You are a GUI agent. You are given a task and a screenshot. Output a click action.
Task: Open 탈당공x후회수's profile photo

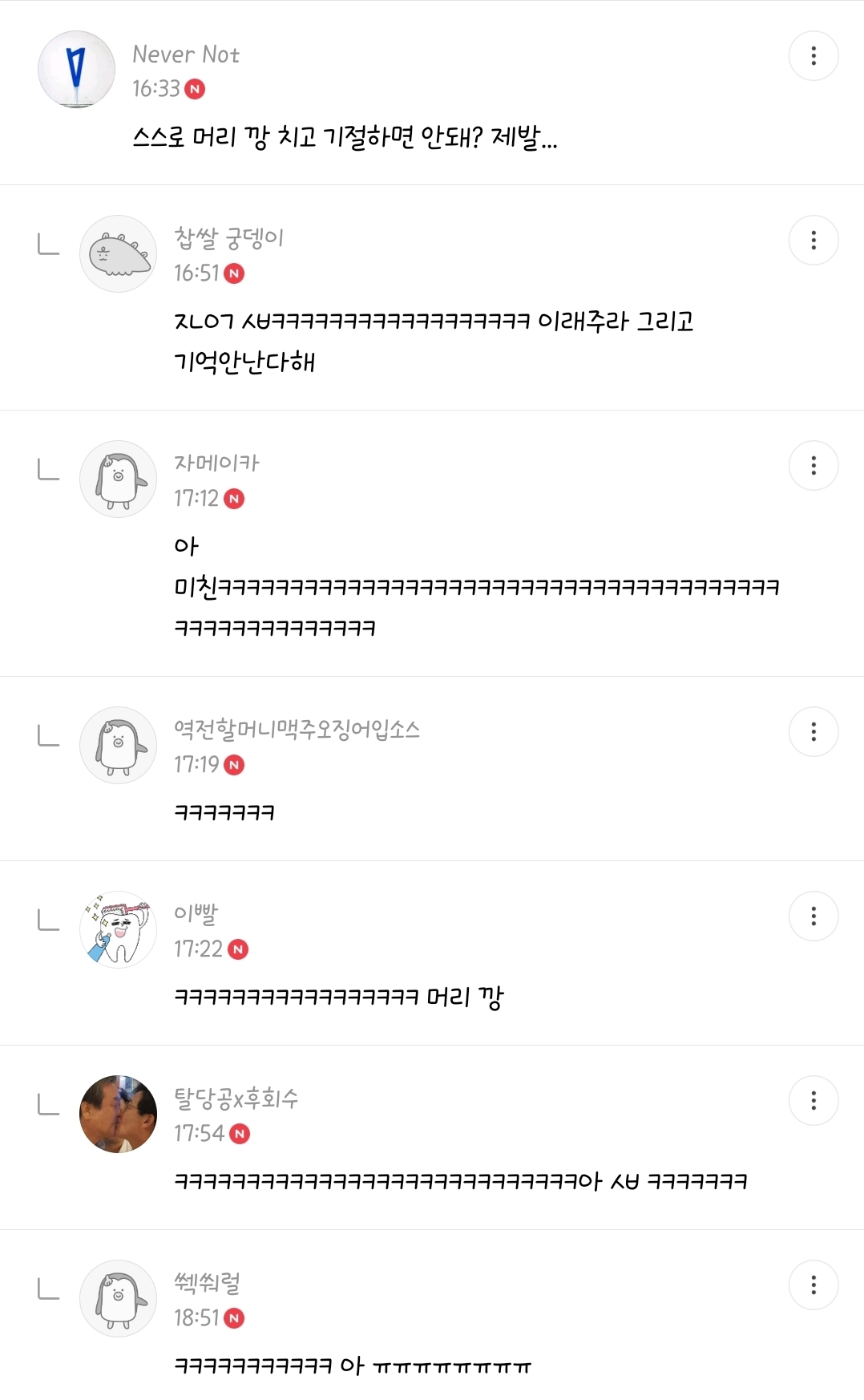click(x=119, y=1115)
